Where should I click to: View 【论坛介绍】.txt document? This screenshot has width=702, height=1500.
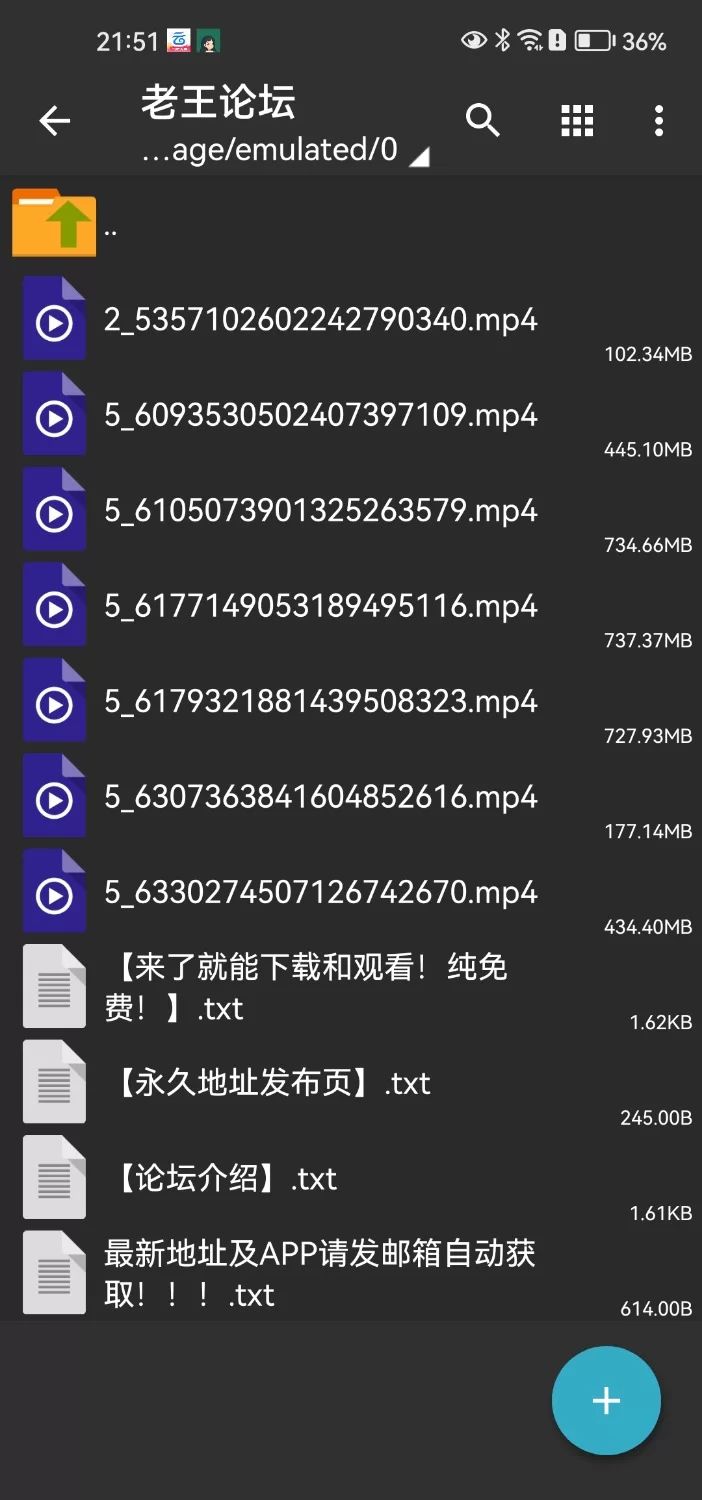pyautogui.click(x=225, y=1179)
